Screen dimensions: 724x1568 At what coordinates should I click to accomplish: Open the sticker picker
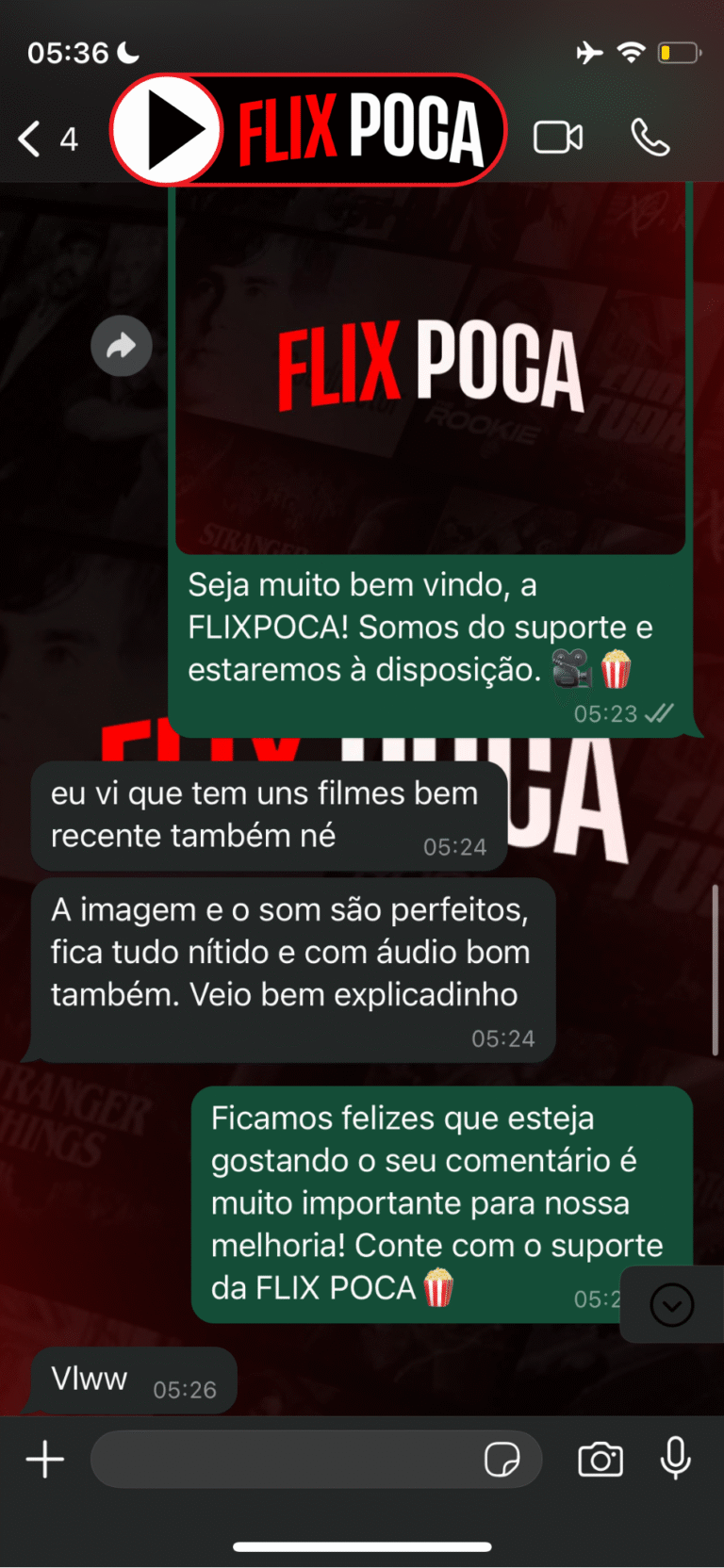tap(502, 1460)
